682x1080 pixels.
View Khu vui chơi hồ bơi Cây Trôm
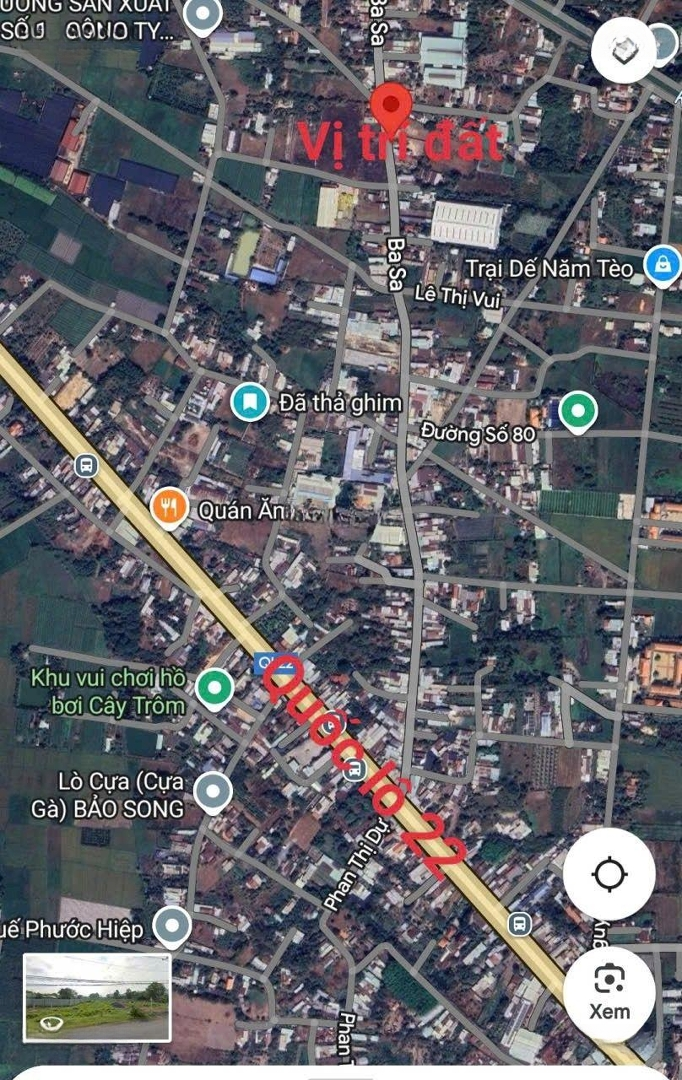pos(213,687)
